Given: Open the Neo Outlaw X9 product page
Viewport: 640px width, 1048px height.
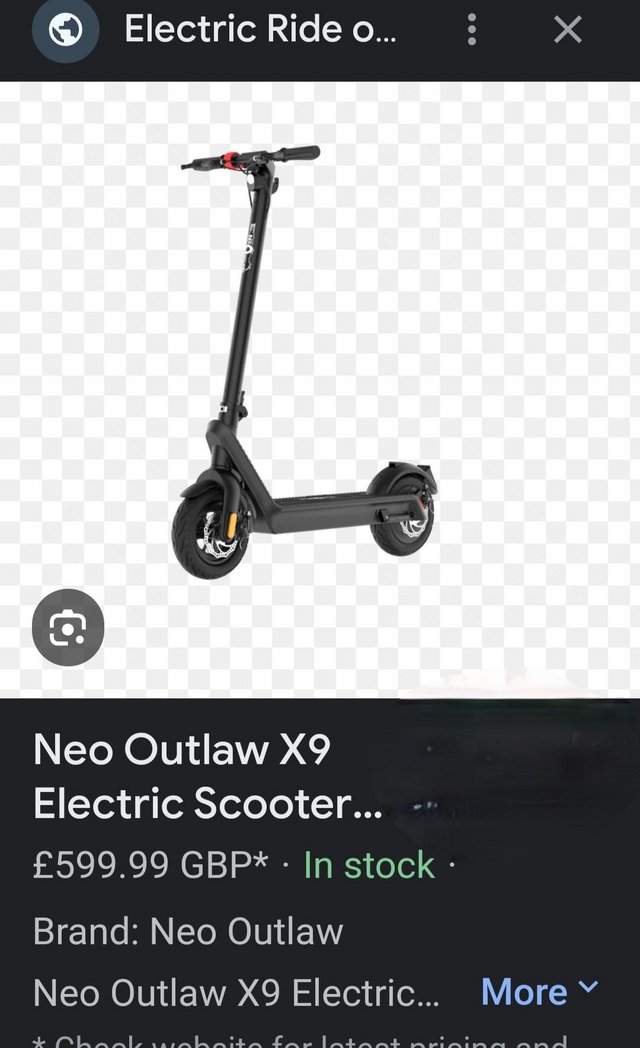Looking at the screenshot, I should tap(208, 777).
